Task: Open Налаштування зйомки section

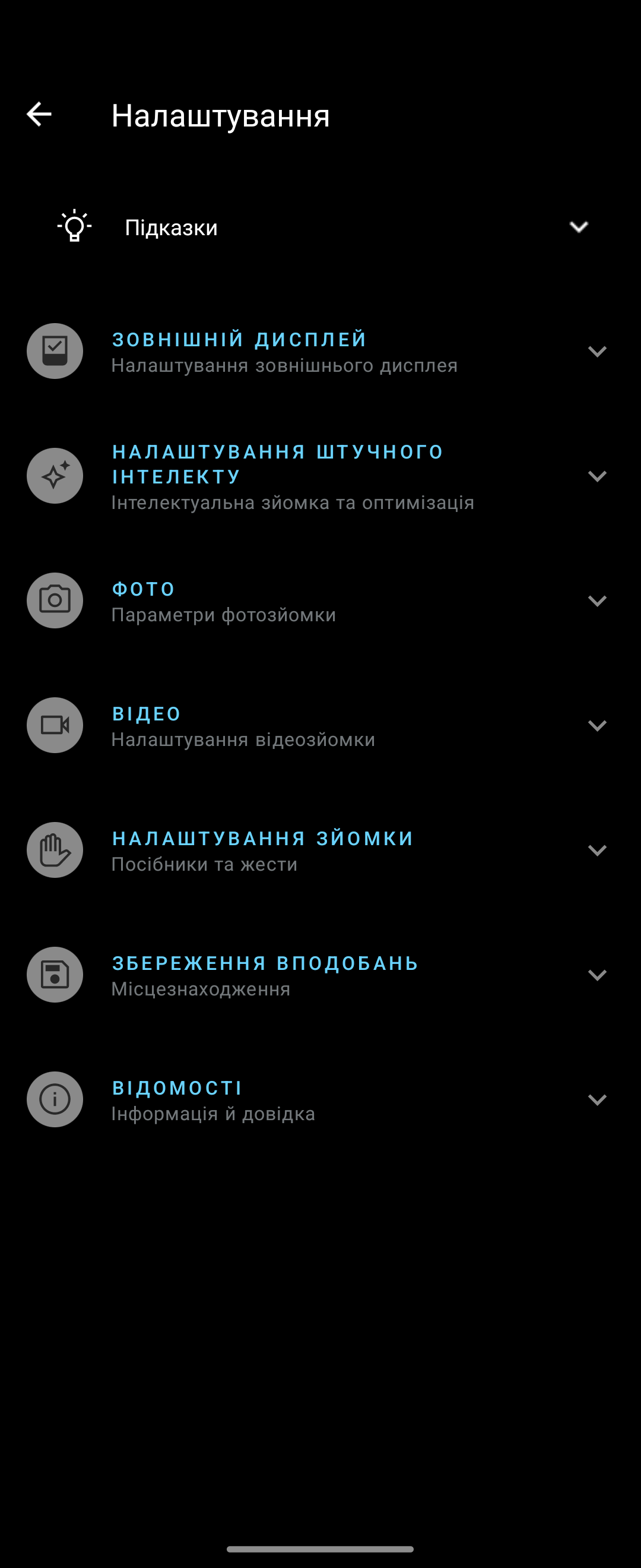Action: point(596,851)
